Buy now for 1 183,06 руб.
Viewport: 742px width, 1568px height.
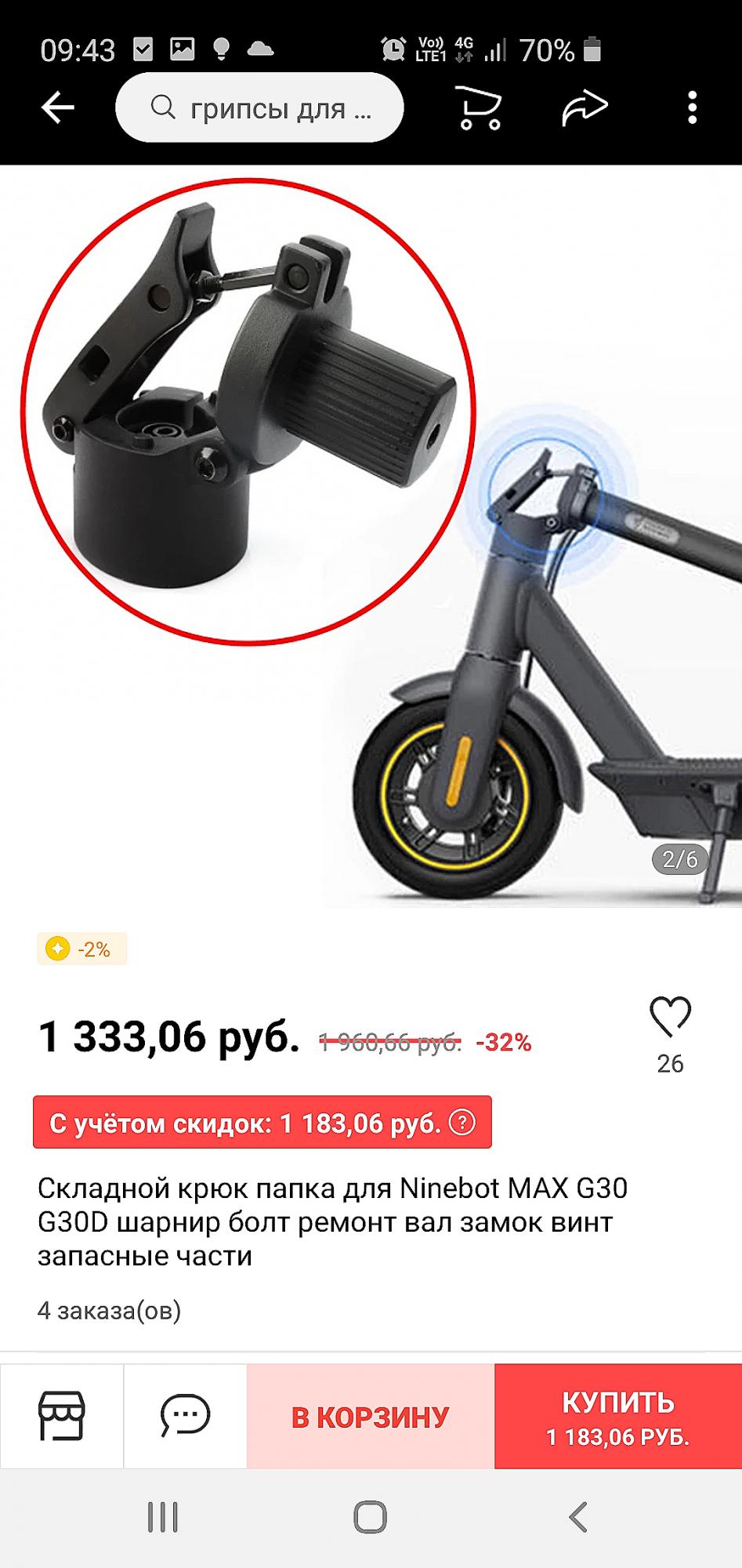point(618,1417)
